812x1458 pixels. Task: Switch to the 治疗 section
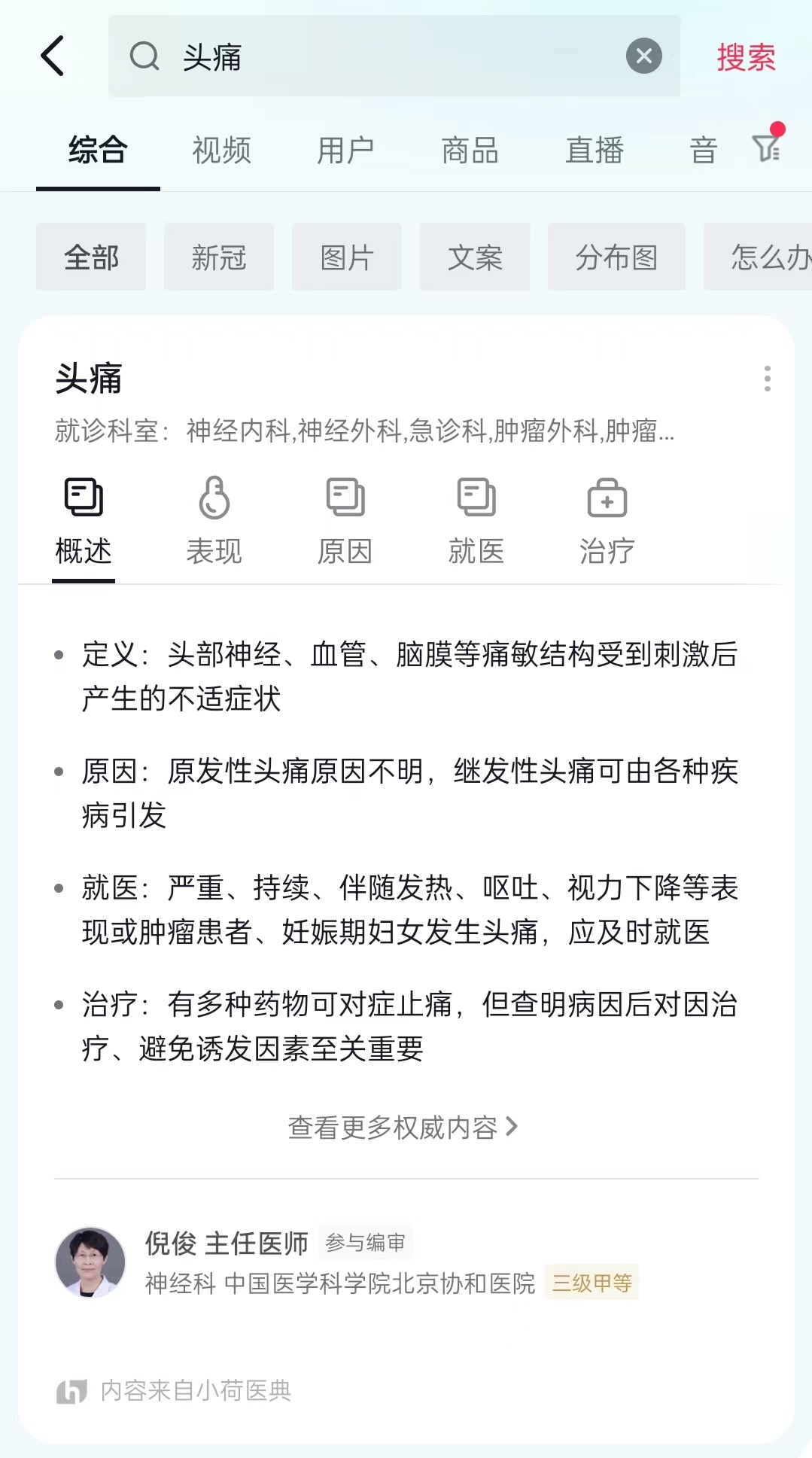point(607,521)
